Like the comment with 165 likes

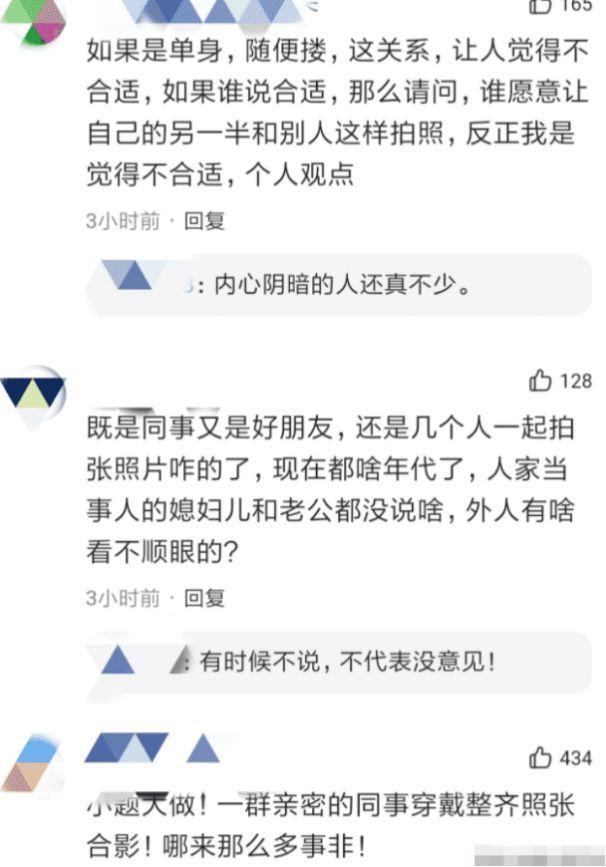(x=541, y=5)
